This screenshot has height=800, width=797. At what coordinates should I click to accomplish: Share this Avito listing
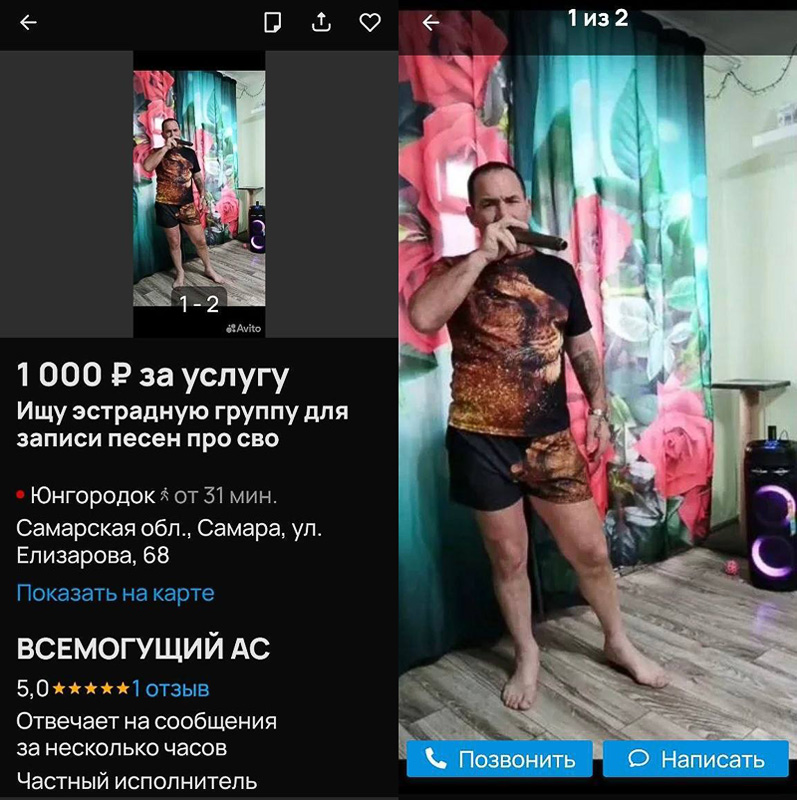(321, 23)
